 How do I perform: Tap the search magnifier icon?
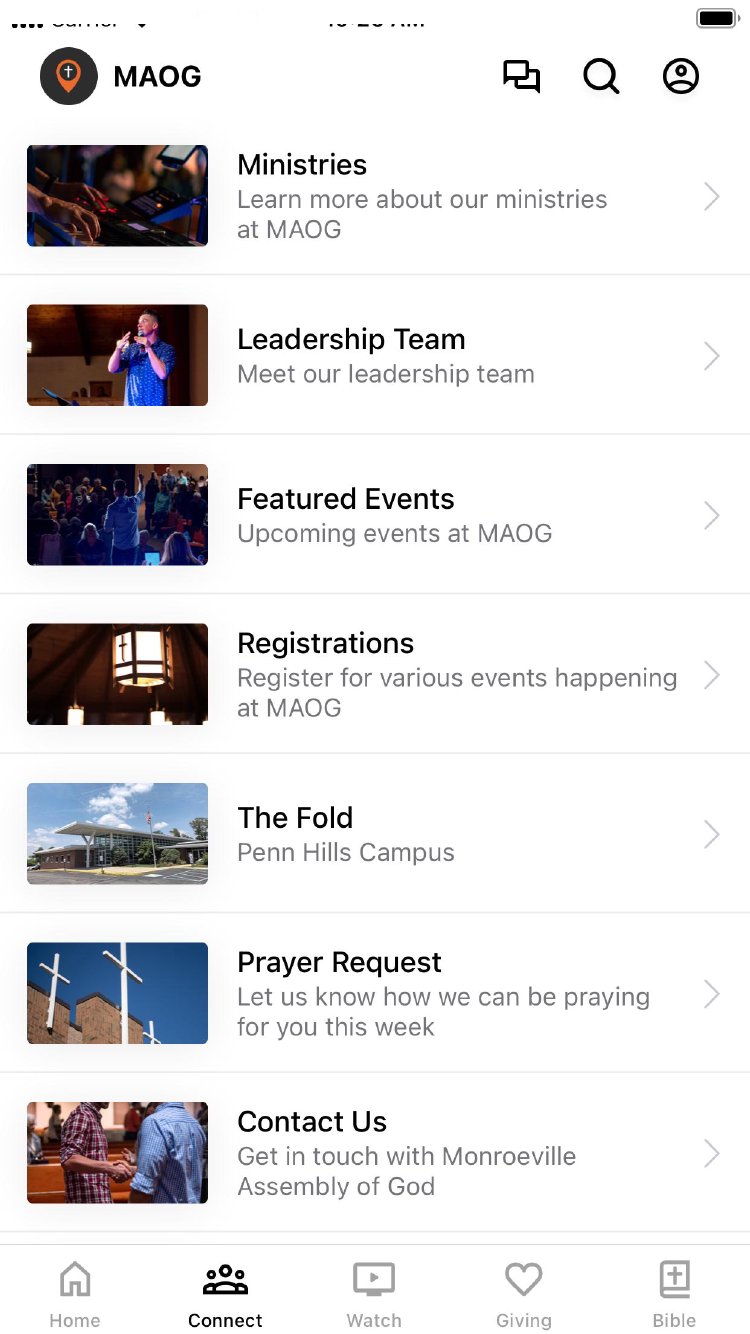click(x=601, y=77)
